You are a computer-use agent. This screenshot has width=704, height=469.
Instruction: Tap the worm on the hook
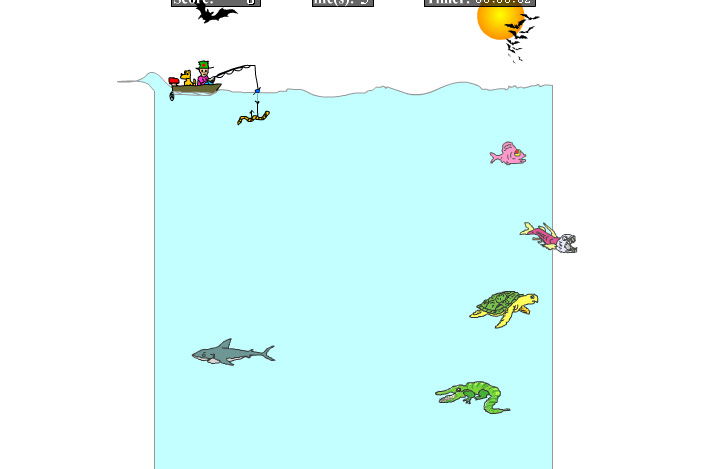point(253,119)
